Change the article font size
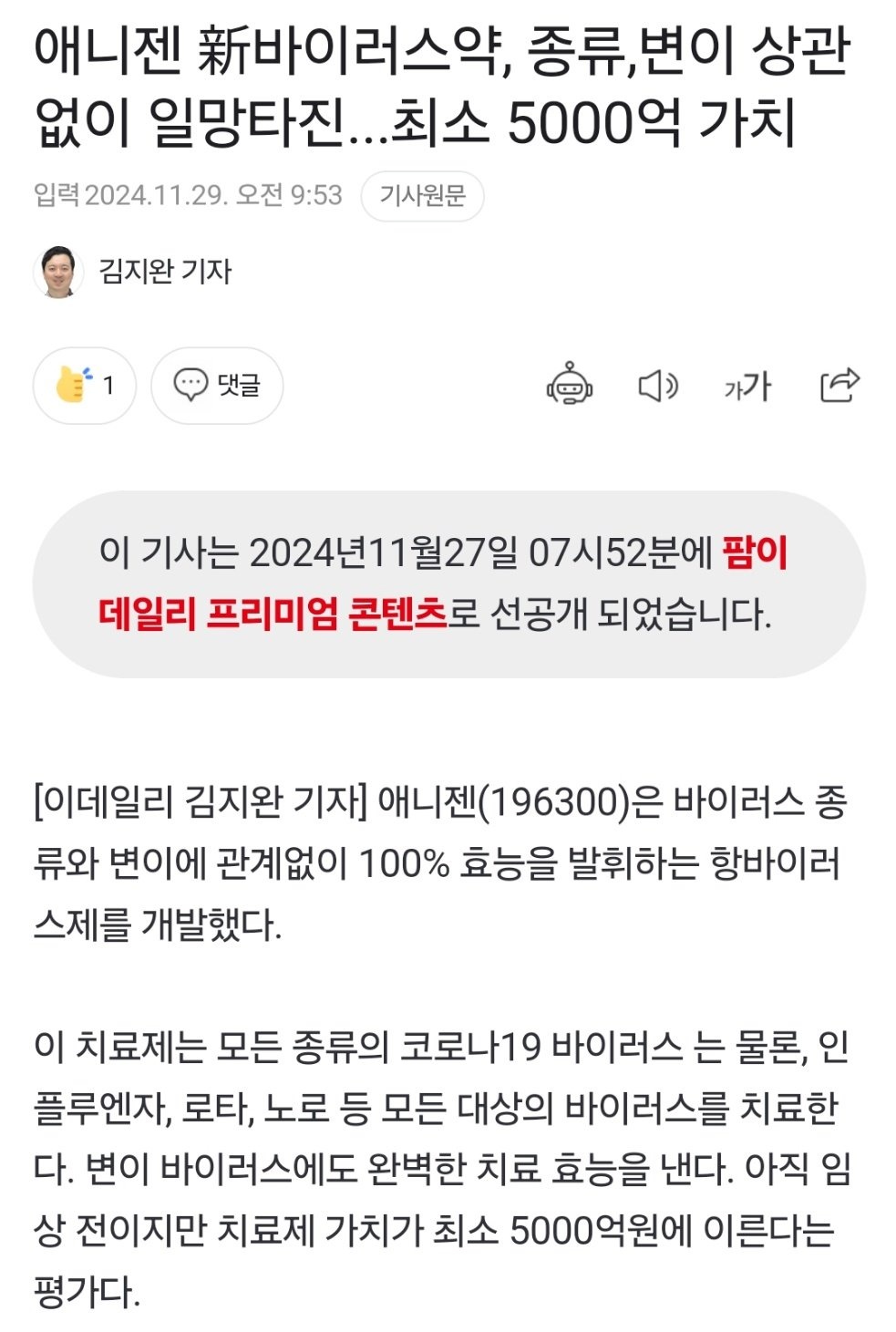This screenshot has height=1332, width=896. (747, 387)
